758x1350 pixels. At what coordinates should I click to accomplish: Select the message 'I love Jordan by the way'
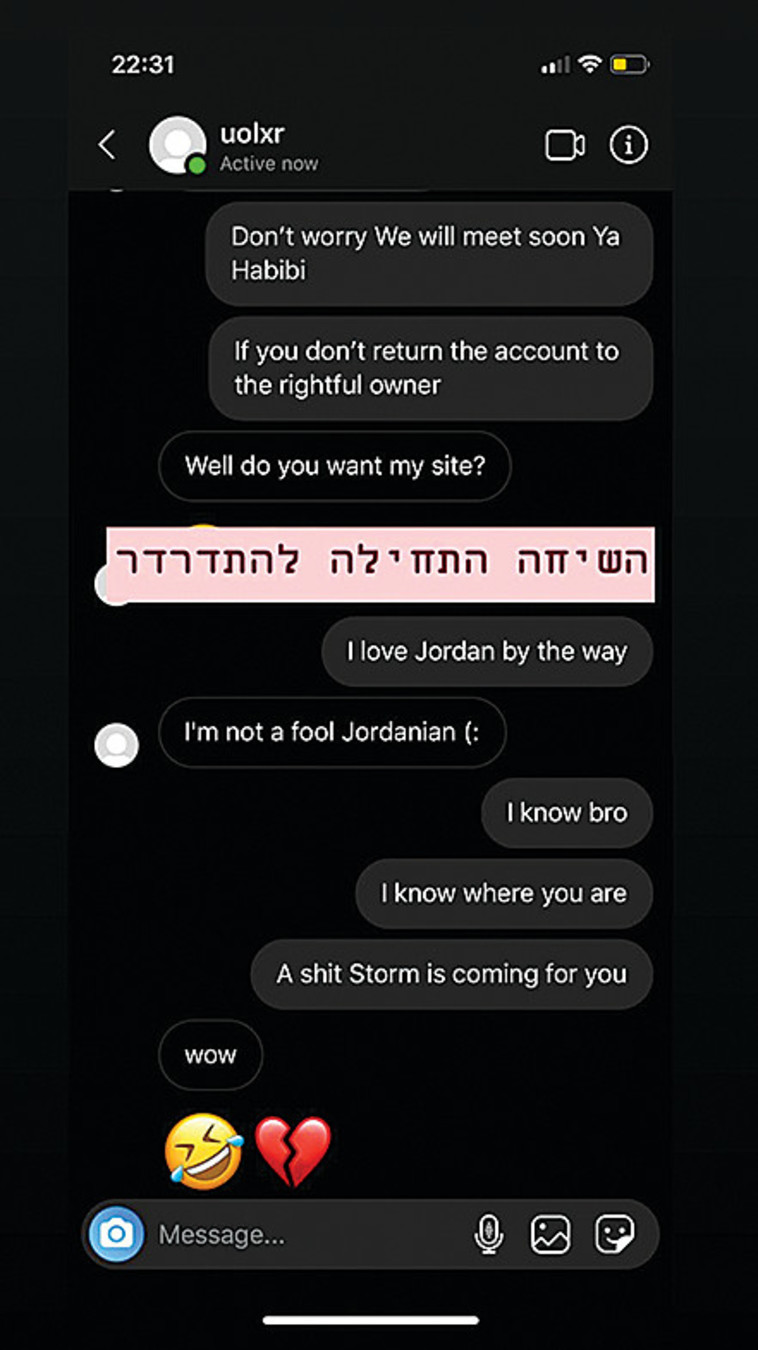point(486,651)
